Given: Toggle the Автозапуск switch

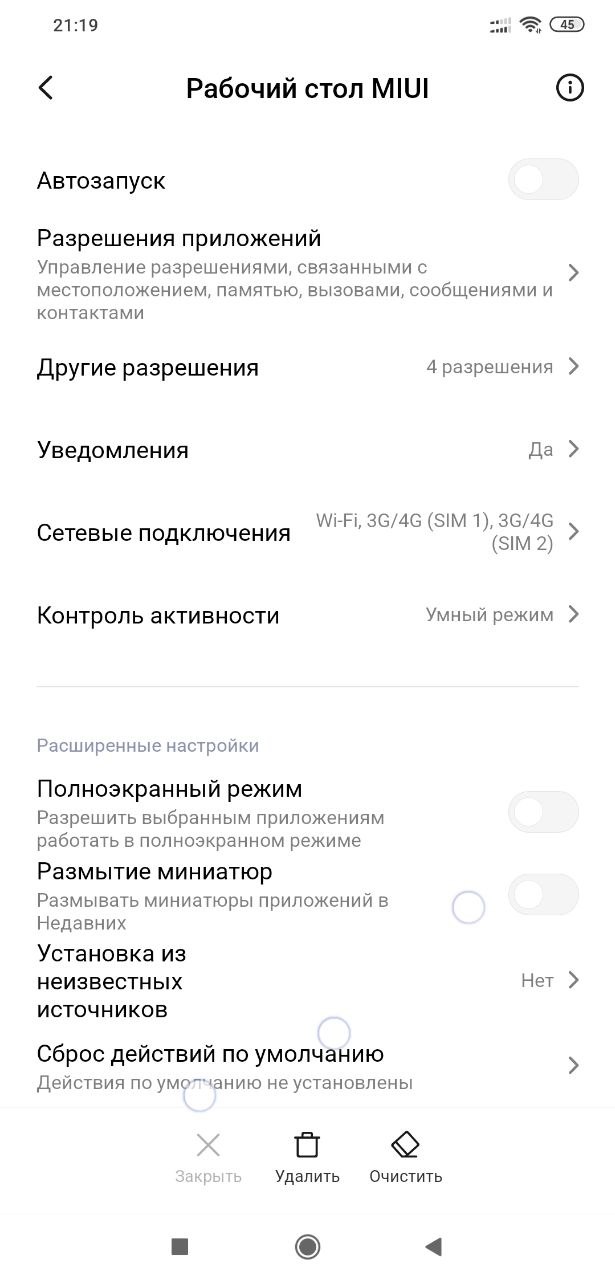Looking at the screenshot, I should (543, 180).
